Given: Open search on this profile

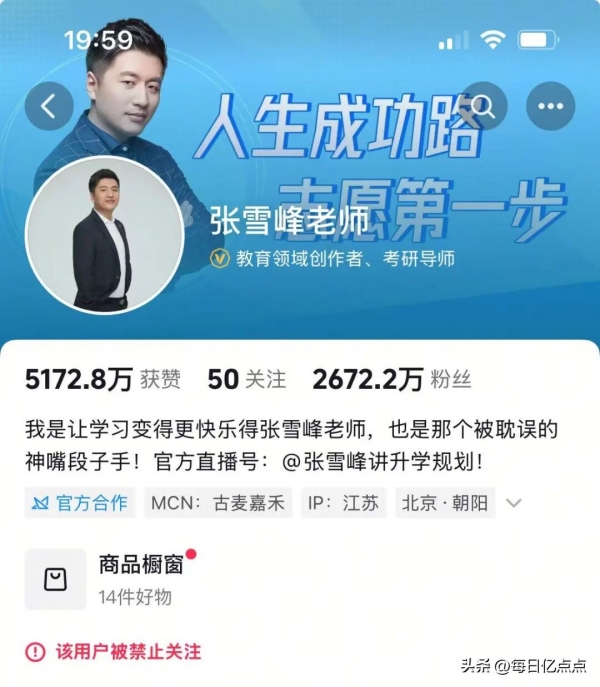Looking at the screenshot, I should click(x=484, y=105).
